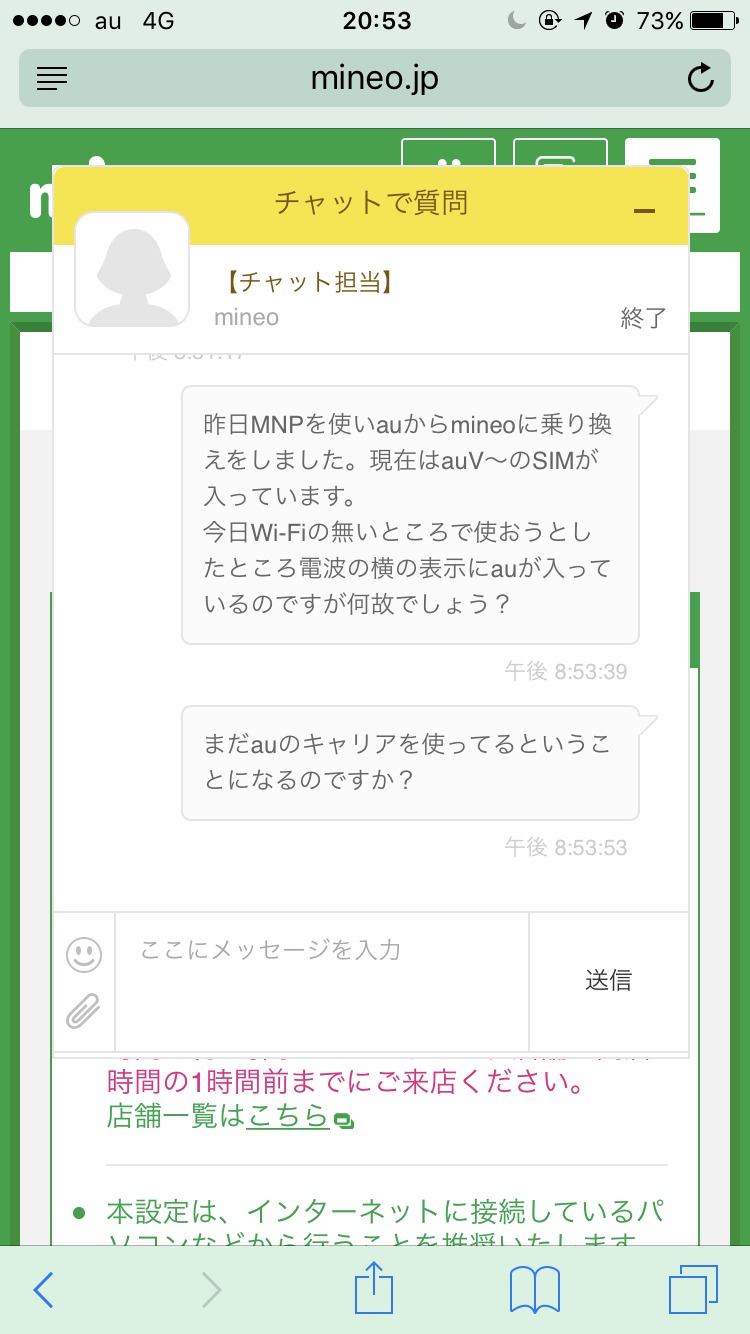Image resolution: width=750 pixels, height=1334 pixels.
Task: Show open Safari tabs
Action: [693, 1290]
